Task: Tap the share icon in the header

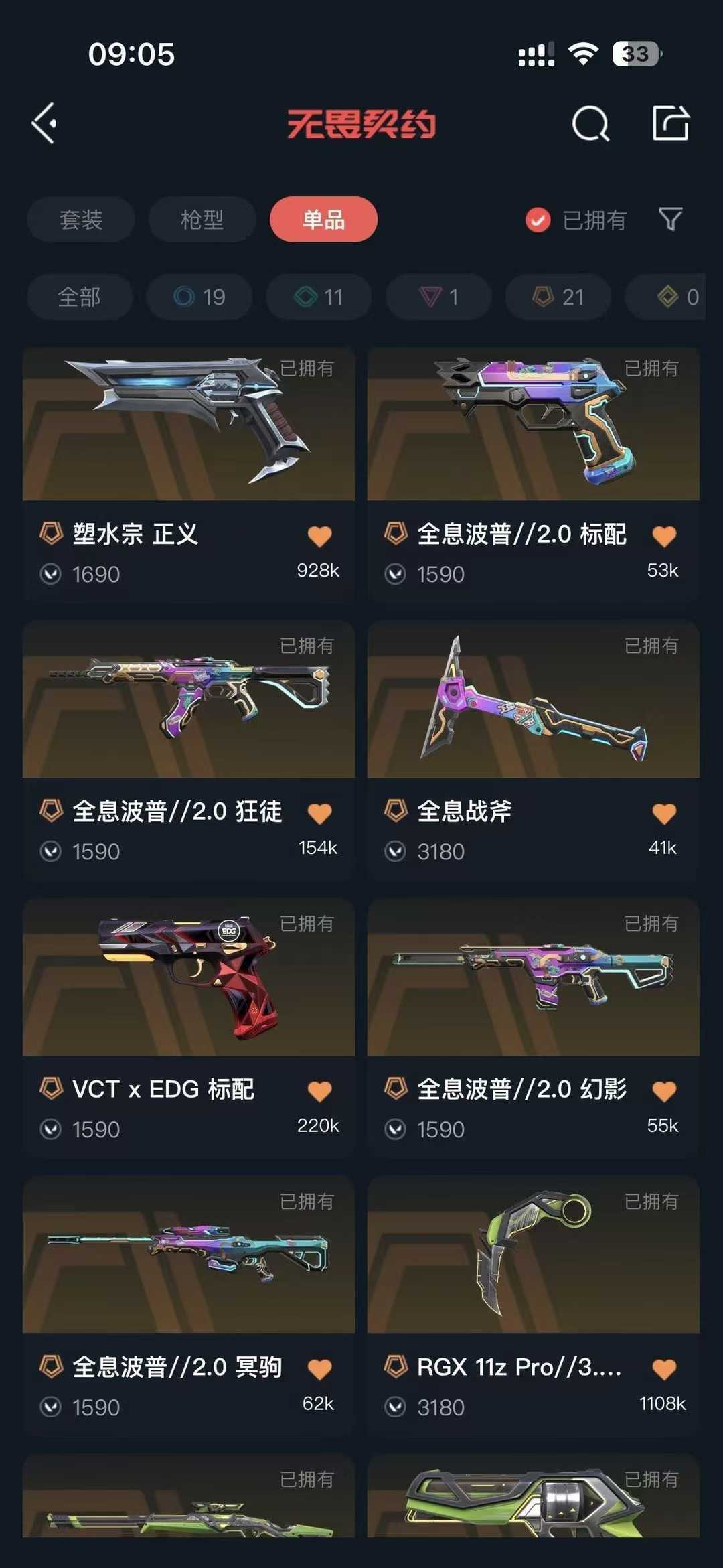Action: click(670, 123)
